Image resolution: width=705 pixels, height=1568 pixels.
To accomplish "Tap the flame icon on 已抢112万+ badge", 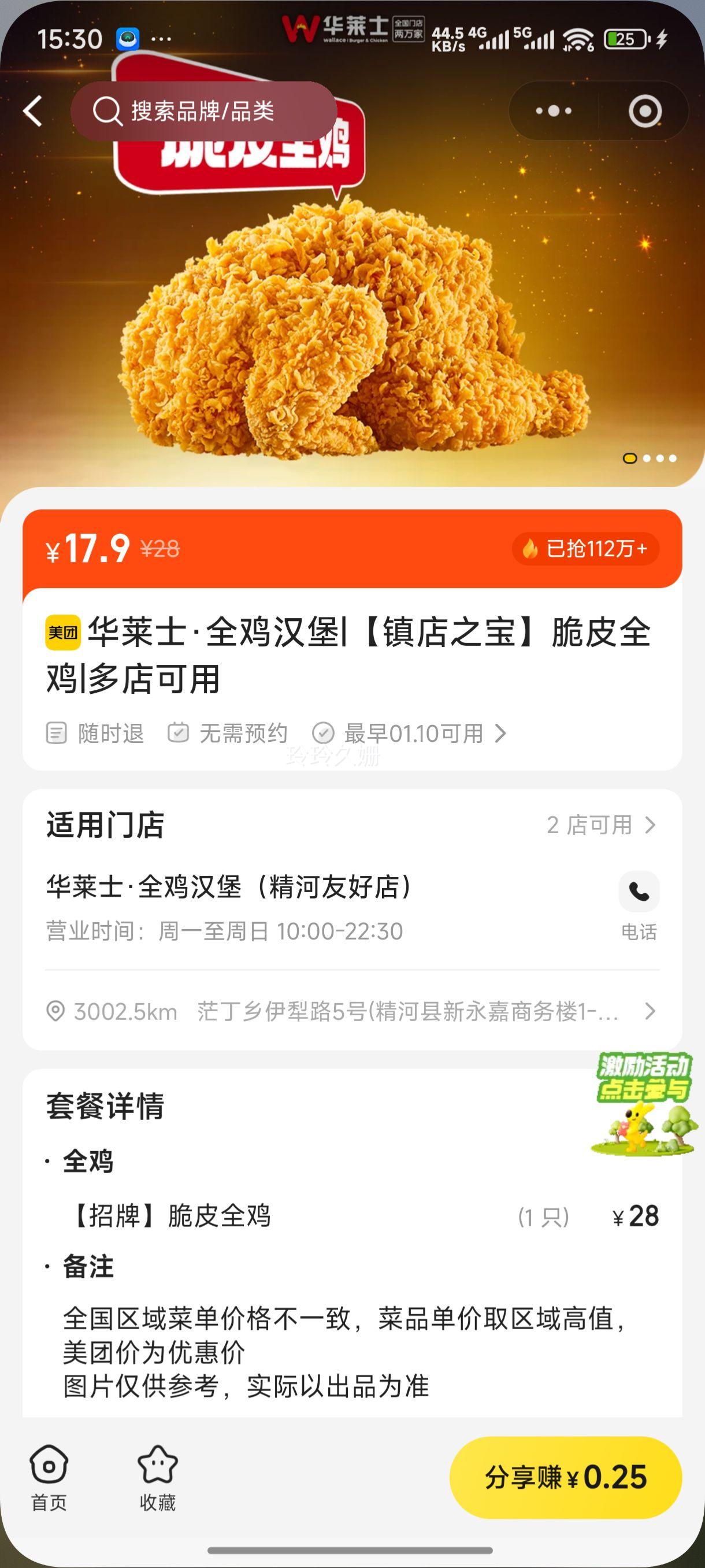I will (532, 550).
